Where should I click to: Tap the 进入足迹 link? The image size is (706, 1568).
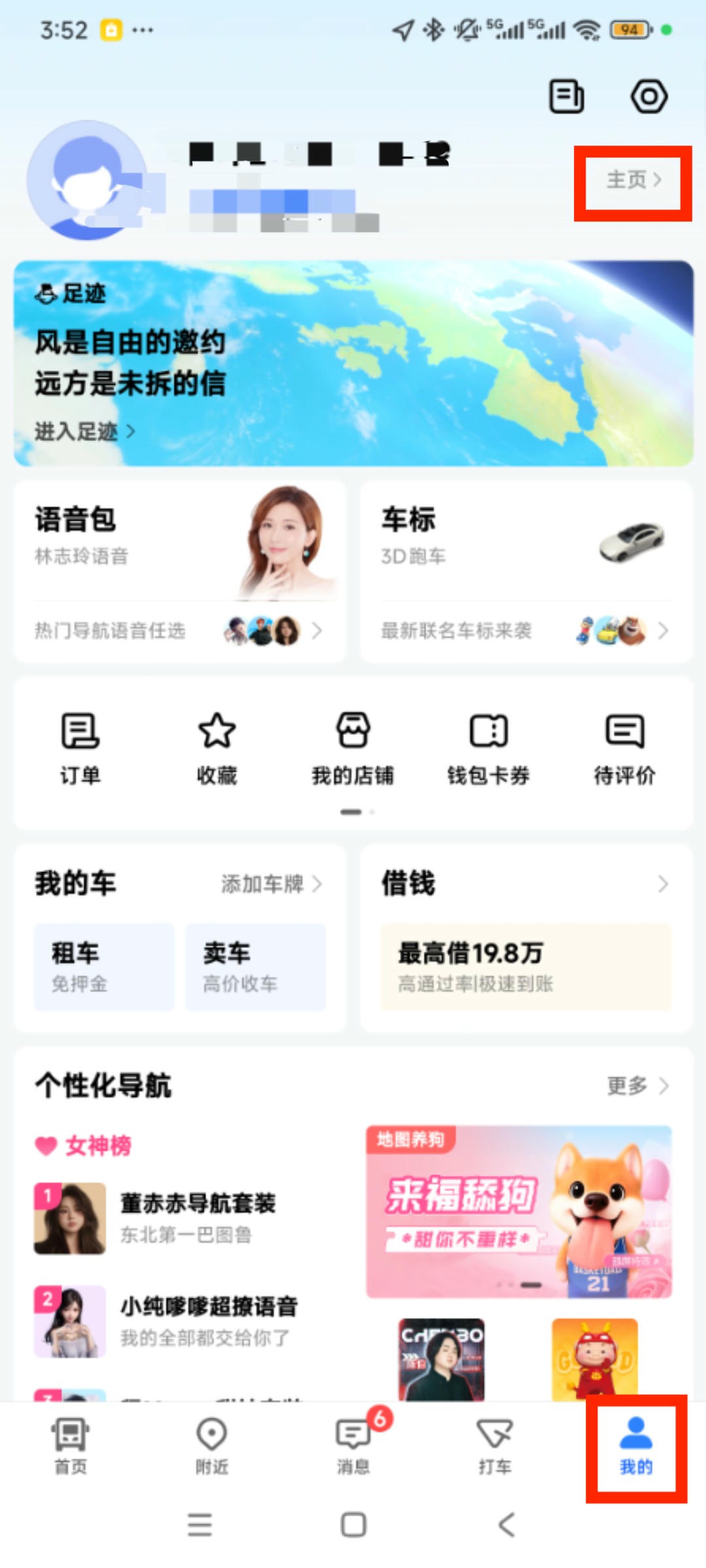coord(85,431)
